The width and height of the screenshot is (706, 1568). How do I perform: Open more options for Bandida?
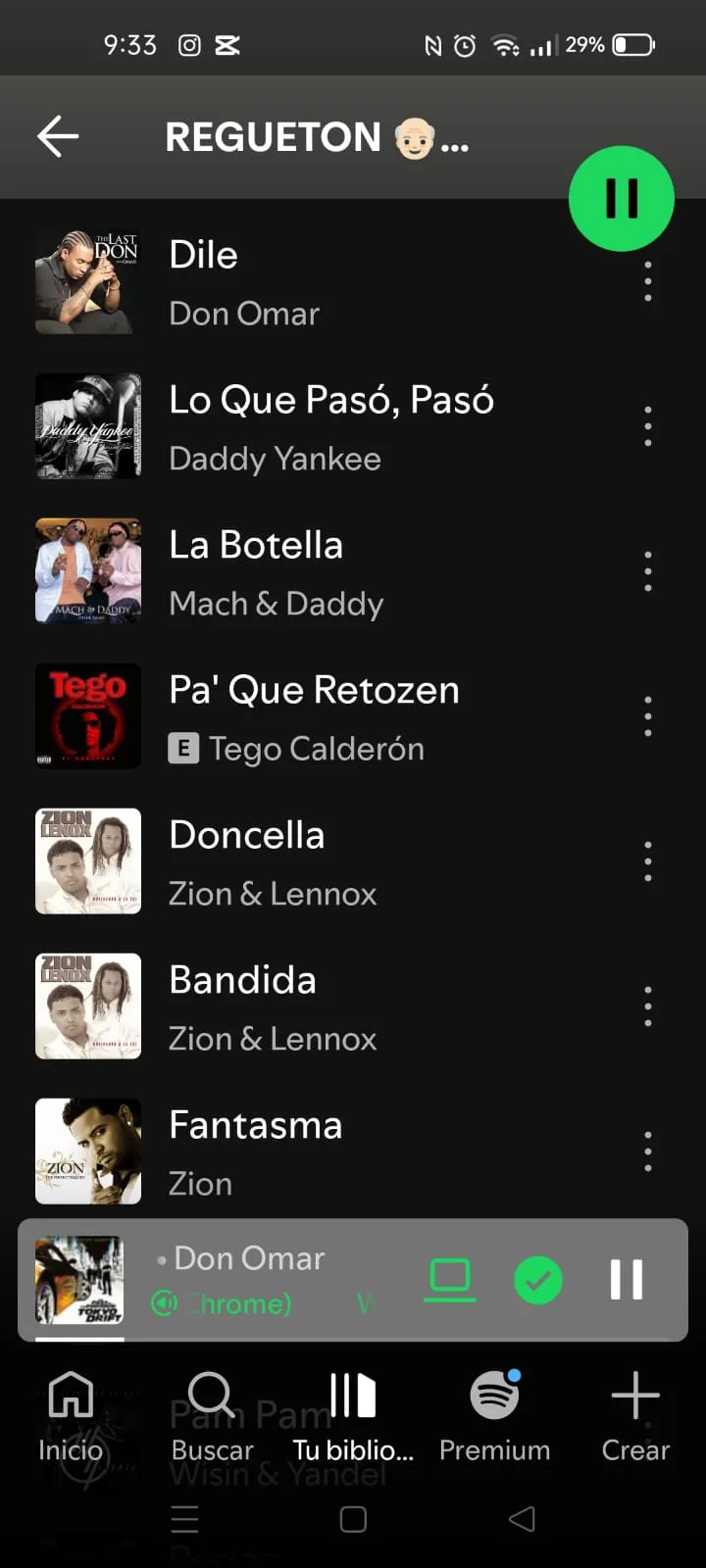tap(647, 1006)
